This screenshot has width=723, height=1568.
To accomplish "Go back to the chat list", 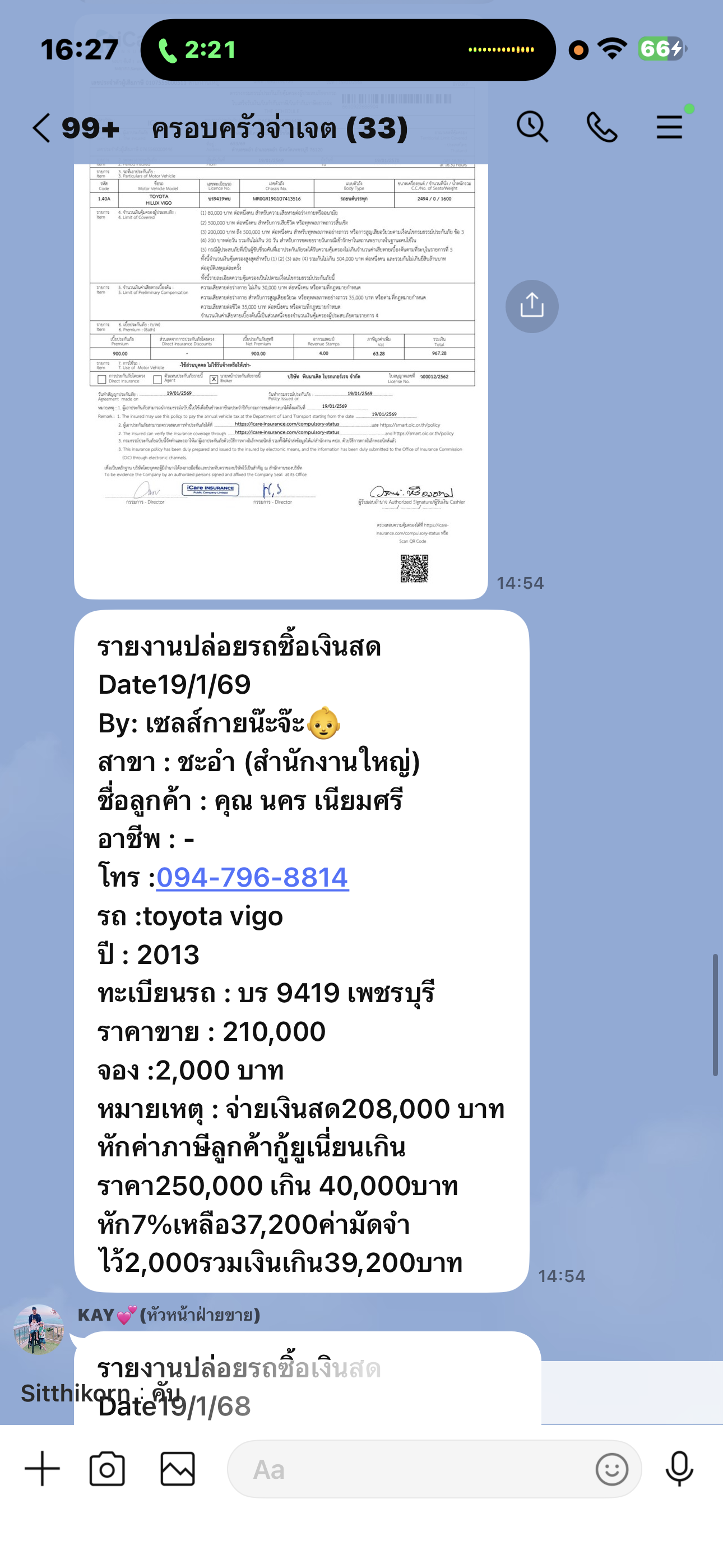I will click(x=41, y=128).
